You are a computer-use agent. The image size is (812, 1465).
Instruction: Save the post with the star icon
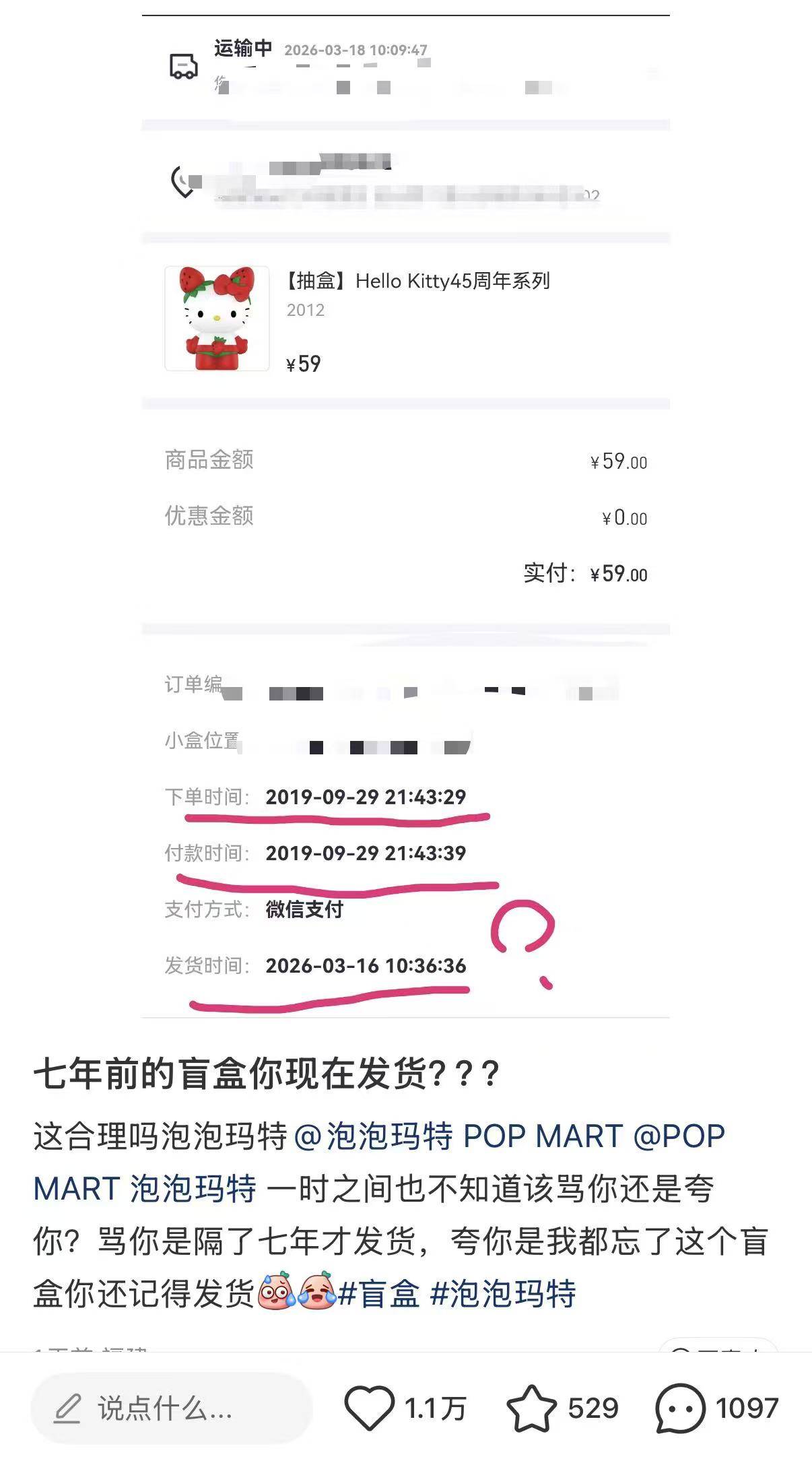531,1408
